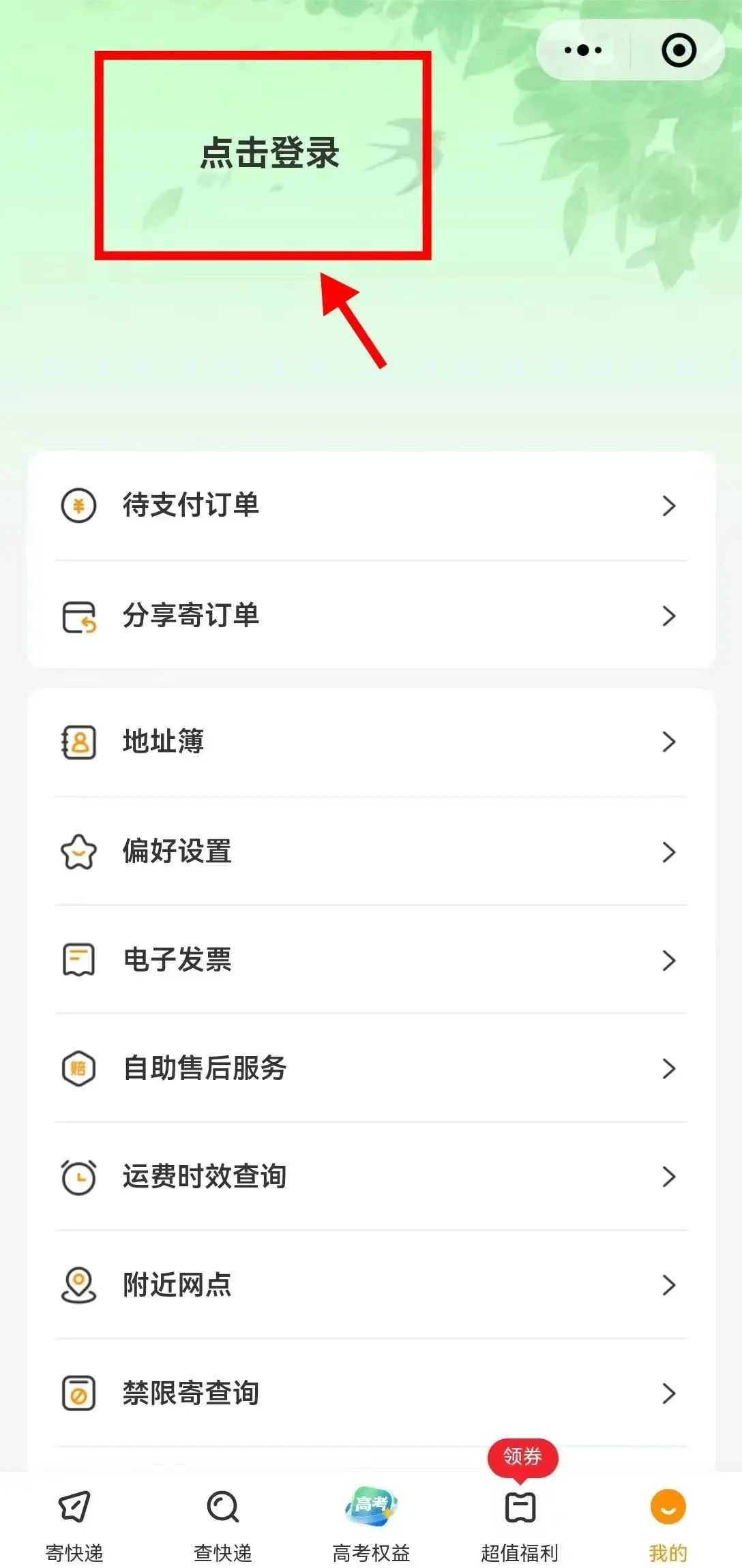The image size is (742, 1568).
Task: Open 偏好设置 preferences
Action: coord(371,851)
